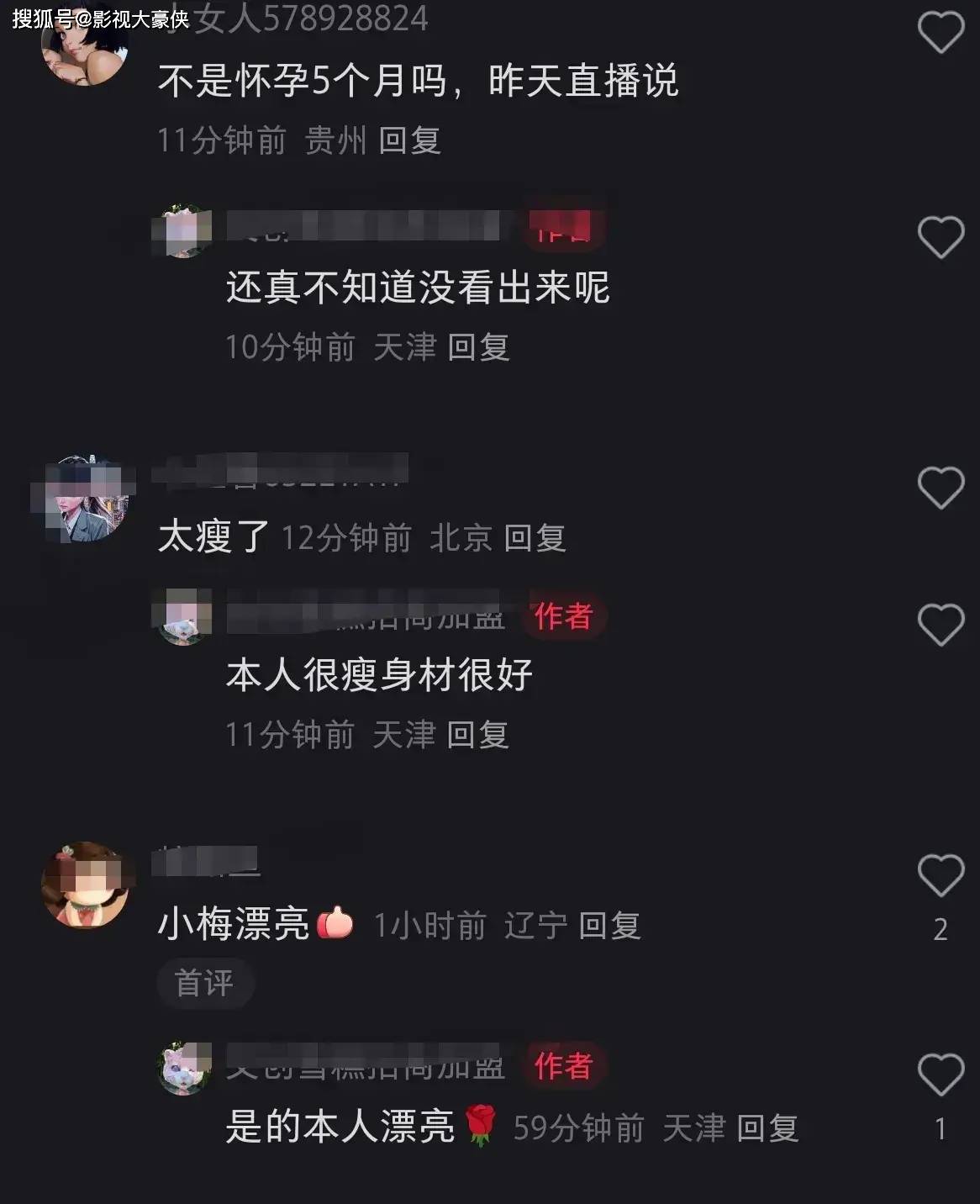Screen dimensions: 980x1204
Task: Reply to the '是的本人漂亮' comment
Action: (x=767, y=1128)
